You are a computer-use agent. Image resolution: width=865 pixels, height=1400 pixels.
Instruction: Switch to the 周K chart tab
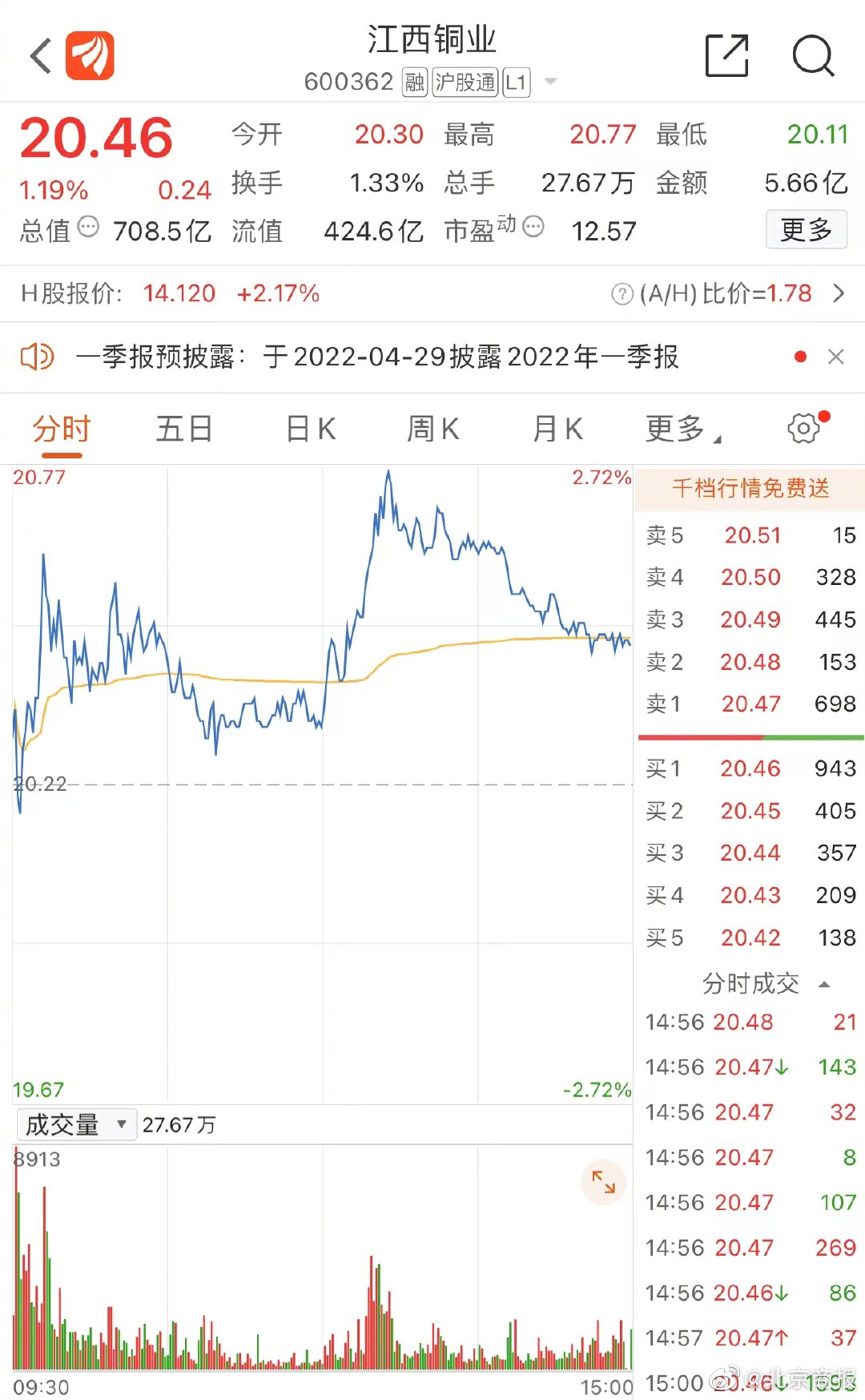(433, 430)
